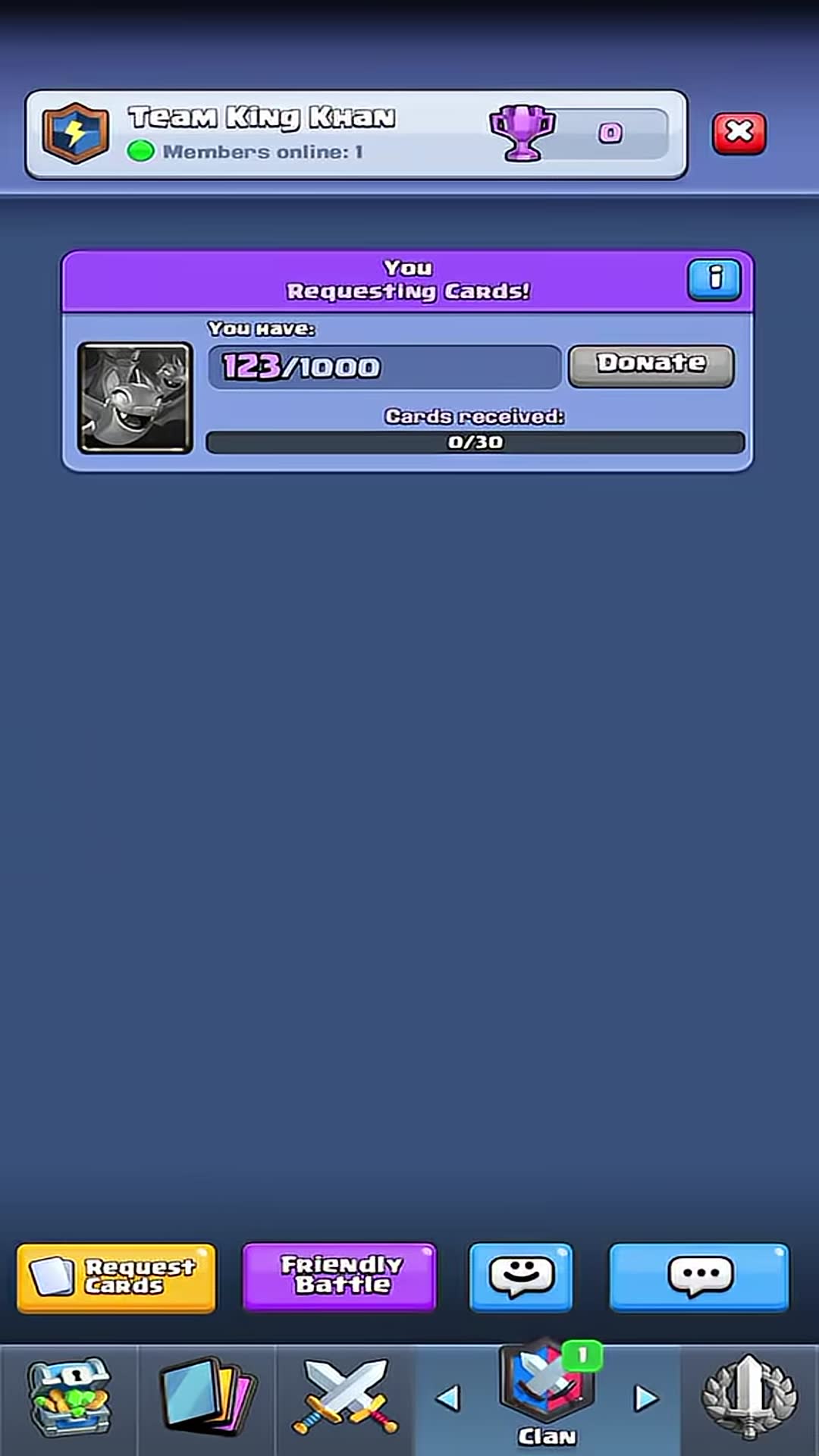Viewport: 819px width, 1456px height.
Task: Open the clan chat message button
Action: 699,1277
